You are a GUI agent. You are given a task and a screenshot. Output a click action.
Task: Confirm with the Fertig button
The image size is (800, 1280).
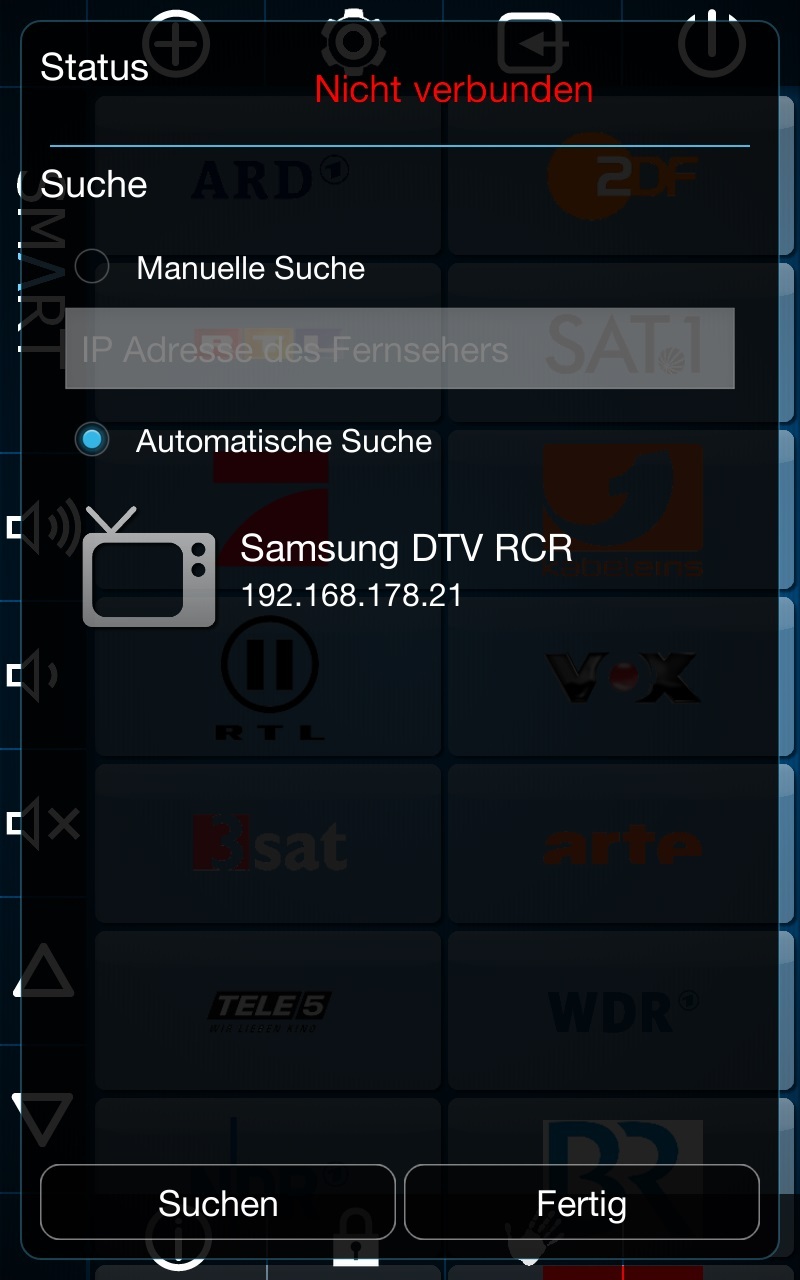(x=582, y=1203)
